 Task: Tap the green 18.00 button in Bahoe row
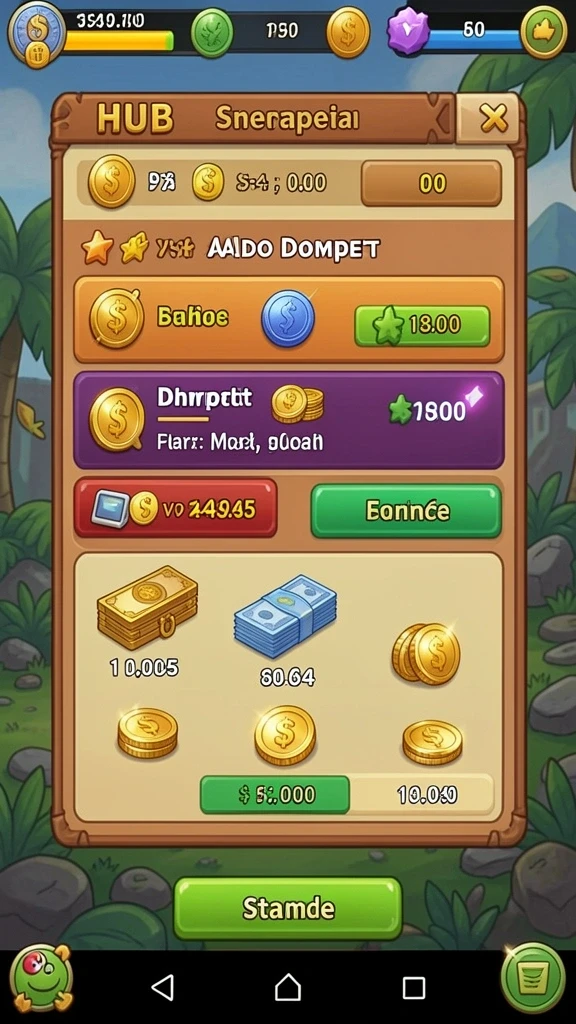click(x=422, y=325)
